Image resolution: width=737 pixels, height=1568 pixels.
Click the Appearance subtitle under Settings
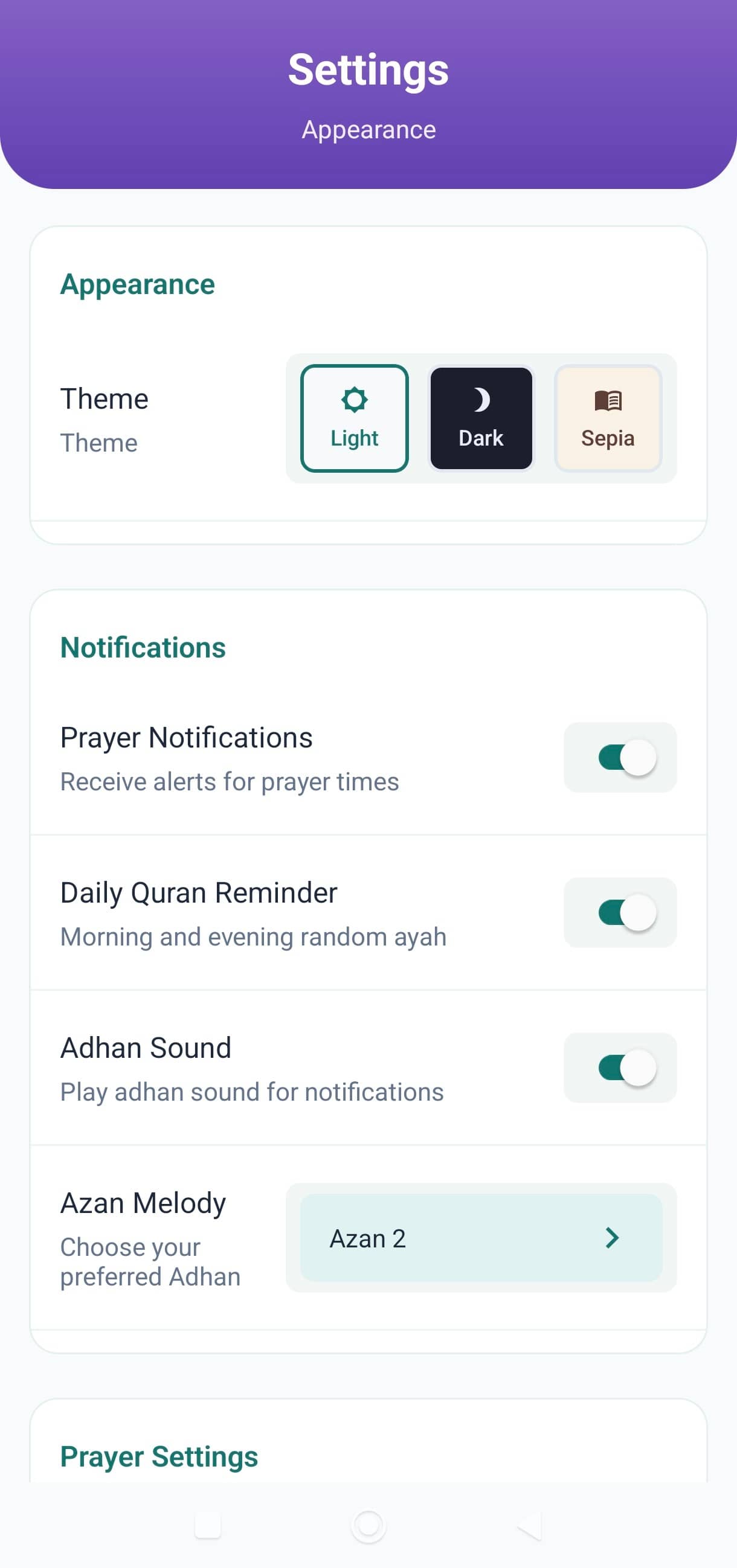(368, 129)
